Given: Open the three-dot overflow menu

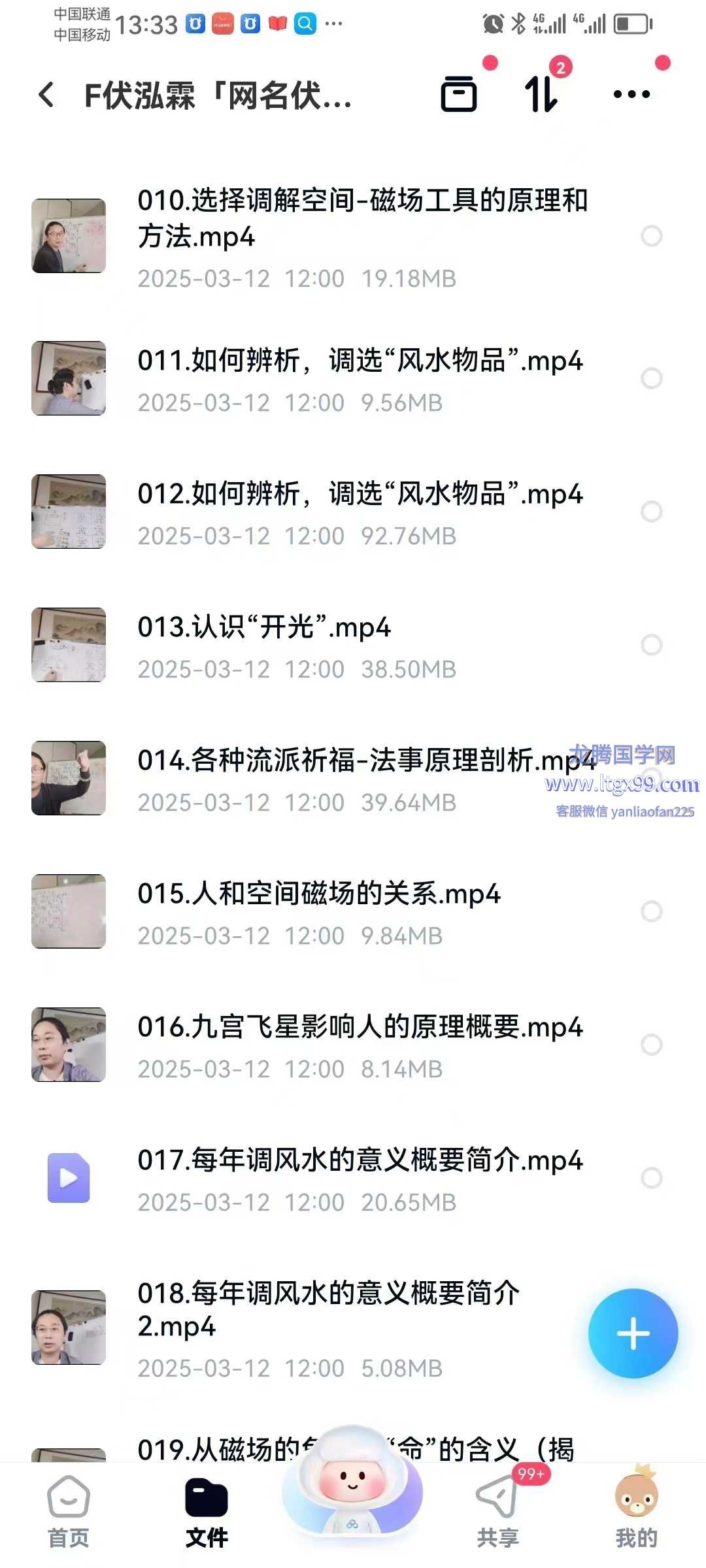Looking at the screenshot, I should click(631, 95).
